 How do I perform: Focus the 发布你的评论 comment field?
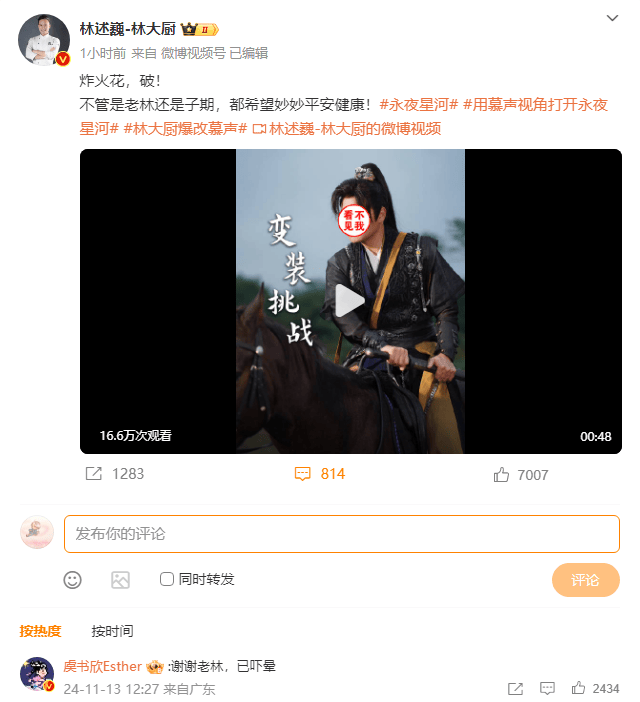tap(342, 534)
